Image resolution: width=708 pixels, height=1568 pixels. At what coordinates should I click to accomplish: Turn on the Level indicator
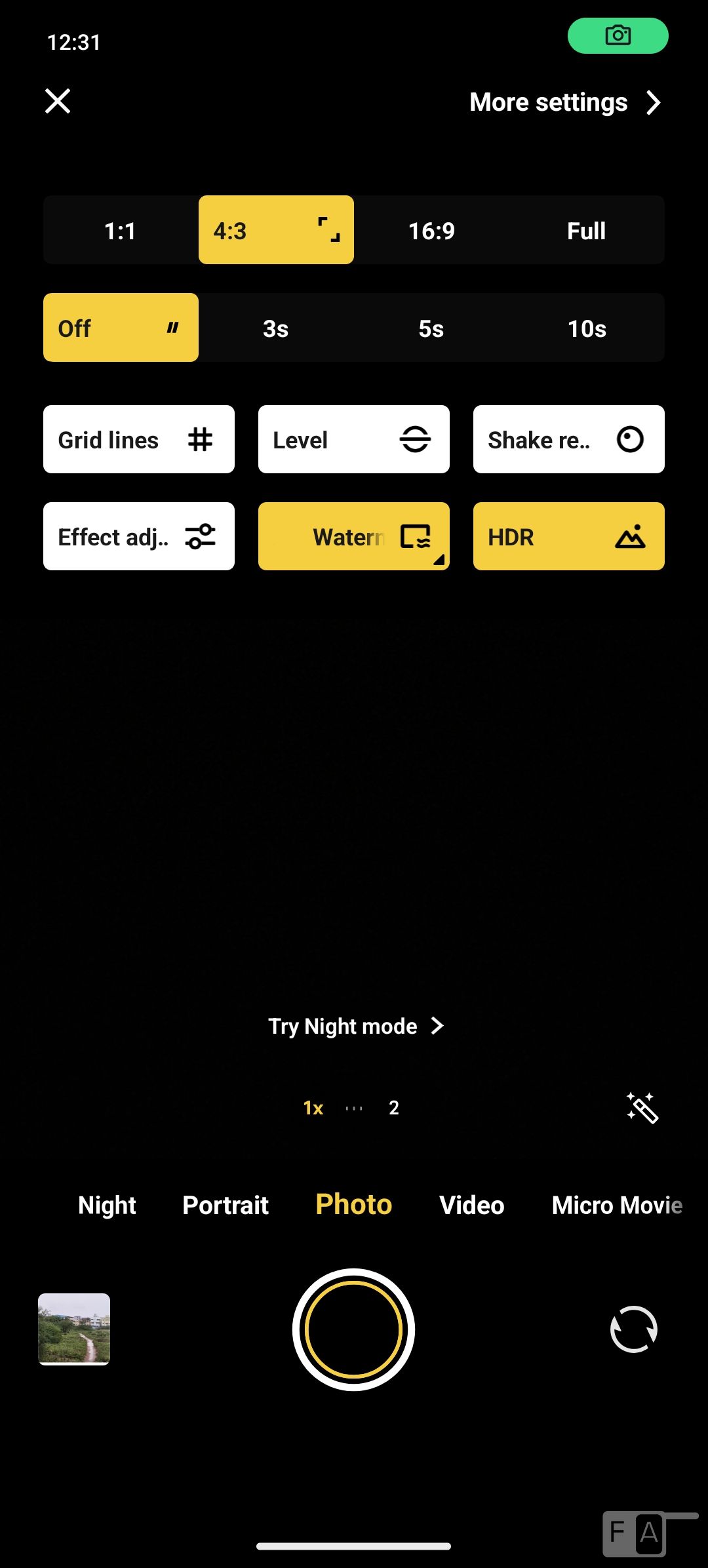click(354, 440)
